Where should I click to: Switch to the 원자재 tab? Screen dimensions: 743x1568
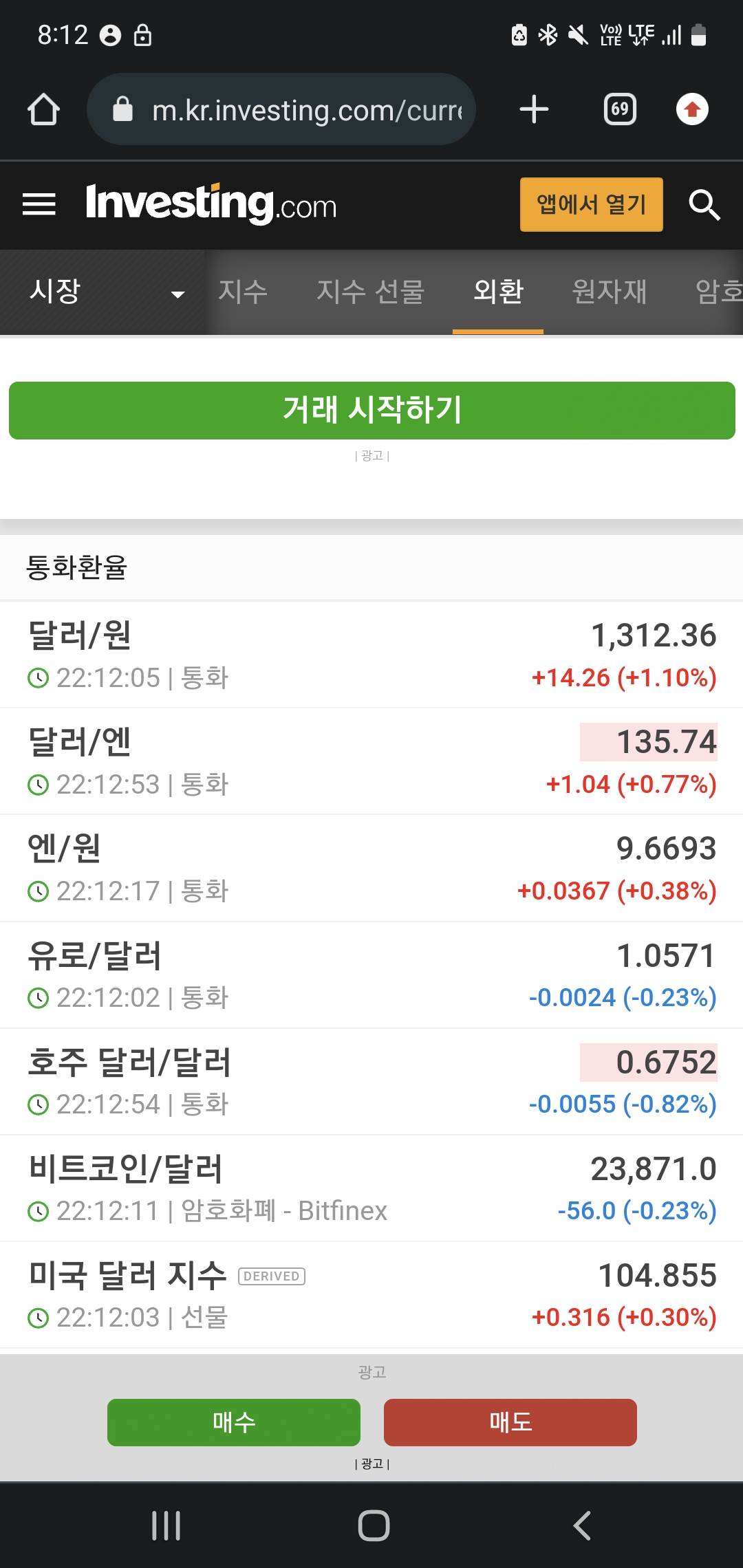tap(609, 292)
